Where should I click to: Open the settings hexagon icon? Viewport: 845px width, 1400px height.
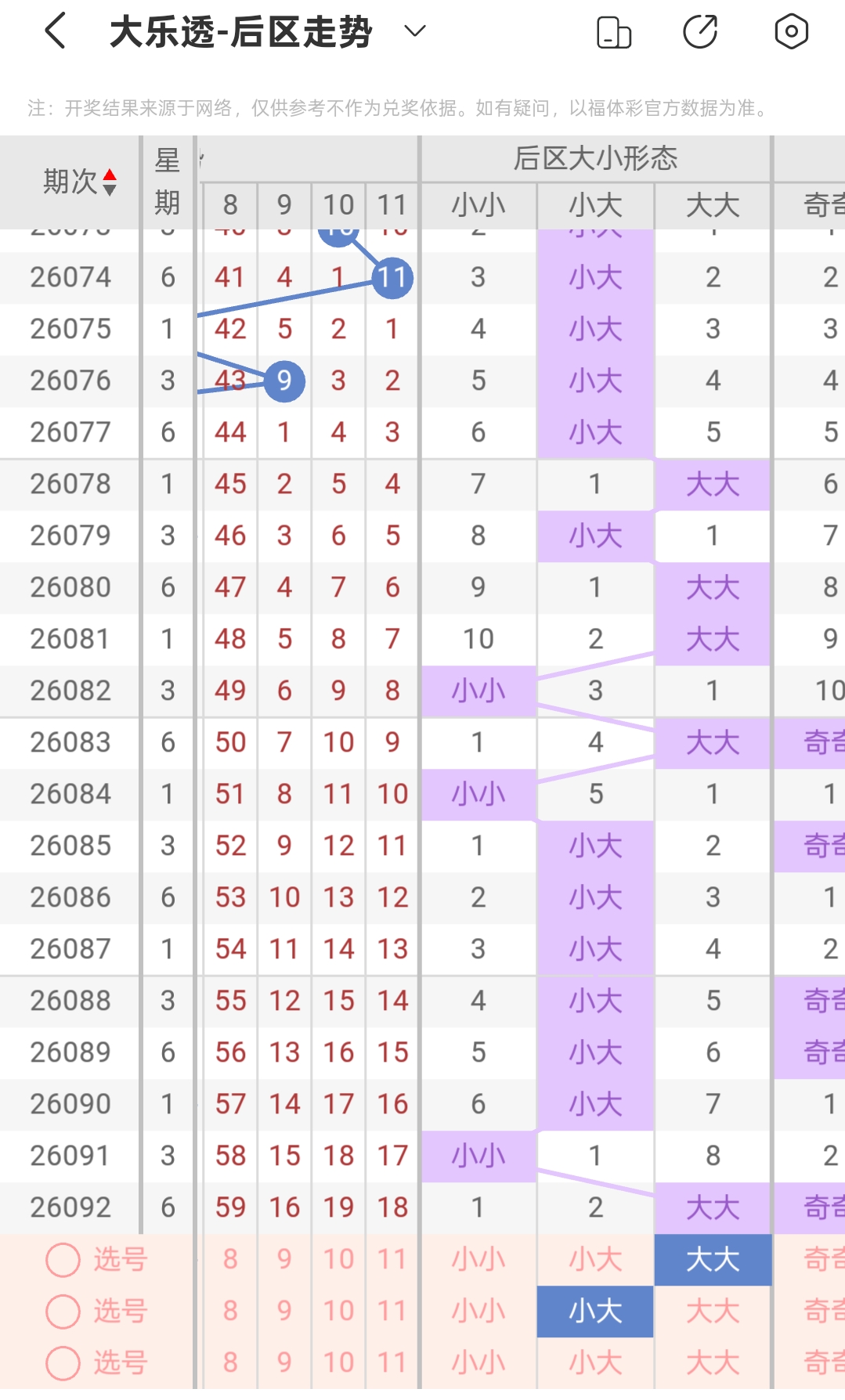791,32
